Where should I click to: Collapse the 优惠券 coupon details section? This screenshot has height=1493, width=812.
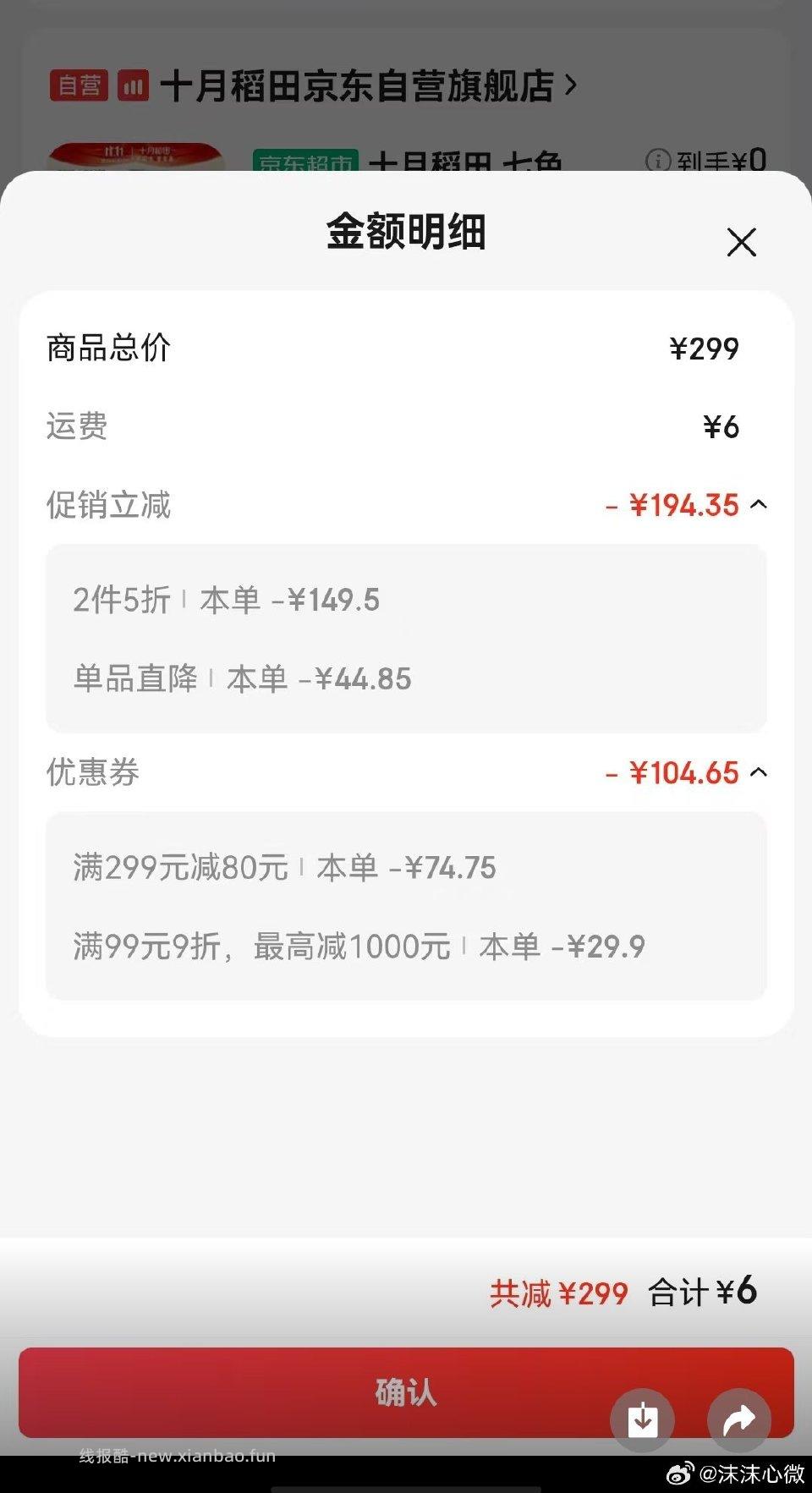pos(760,771)
